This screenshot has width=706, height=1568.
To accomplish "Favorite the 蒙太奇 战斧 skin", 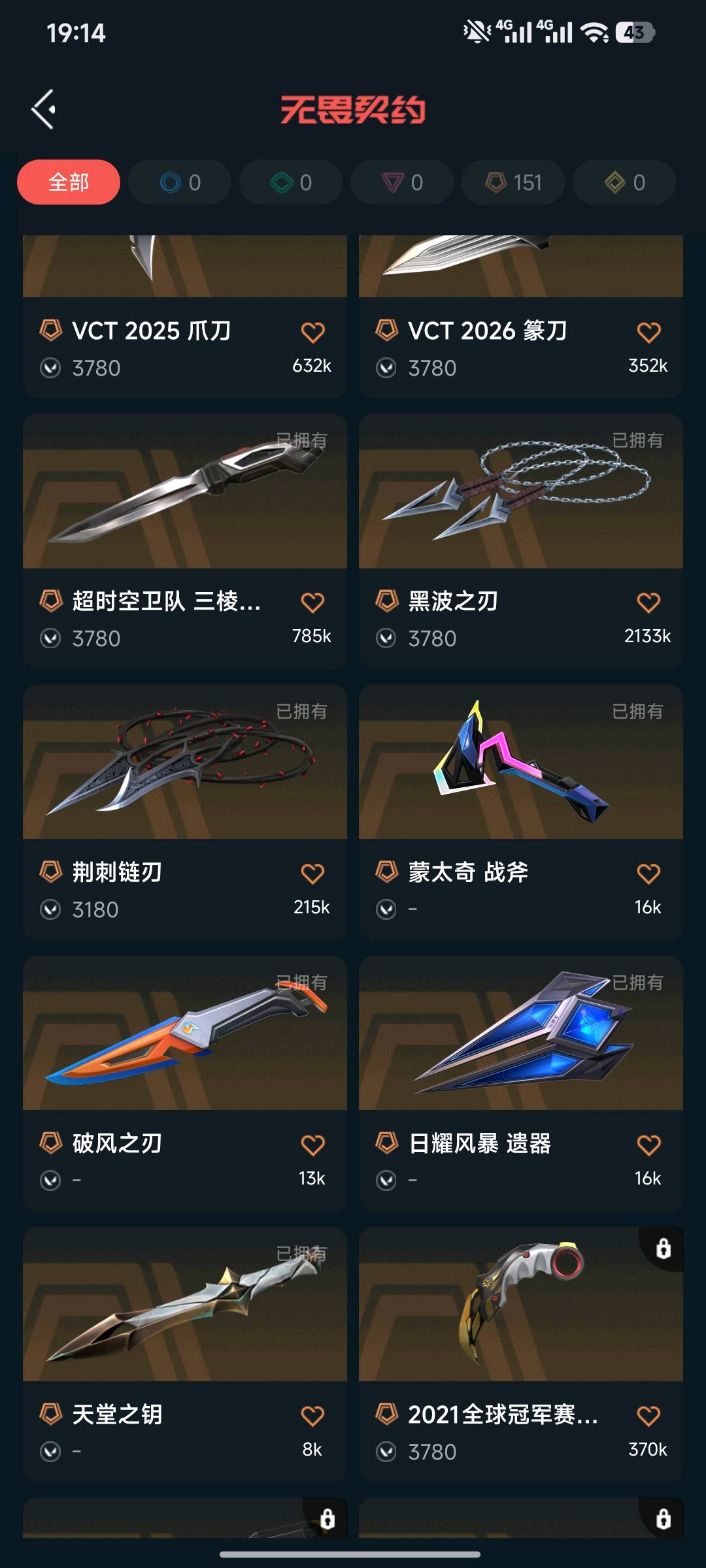I will [648, 874].
